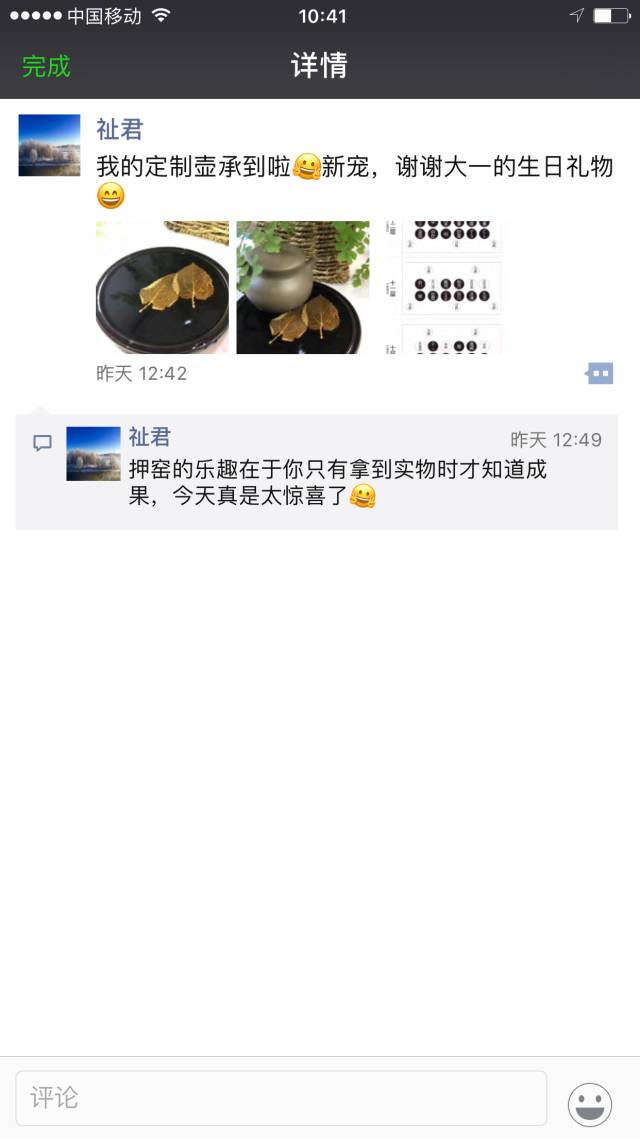Reply to the comment about 押窑的乐趣

click(316, 472)
